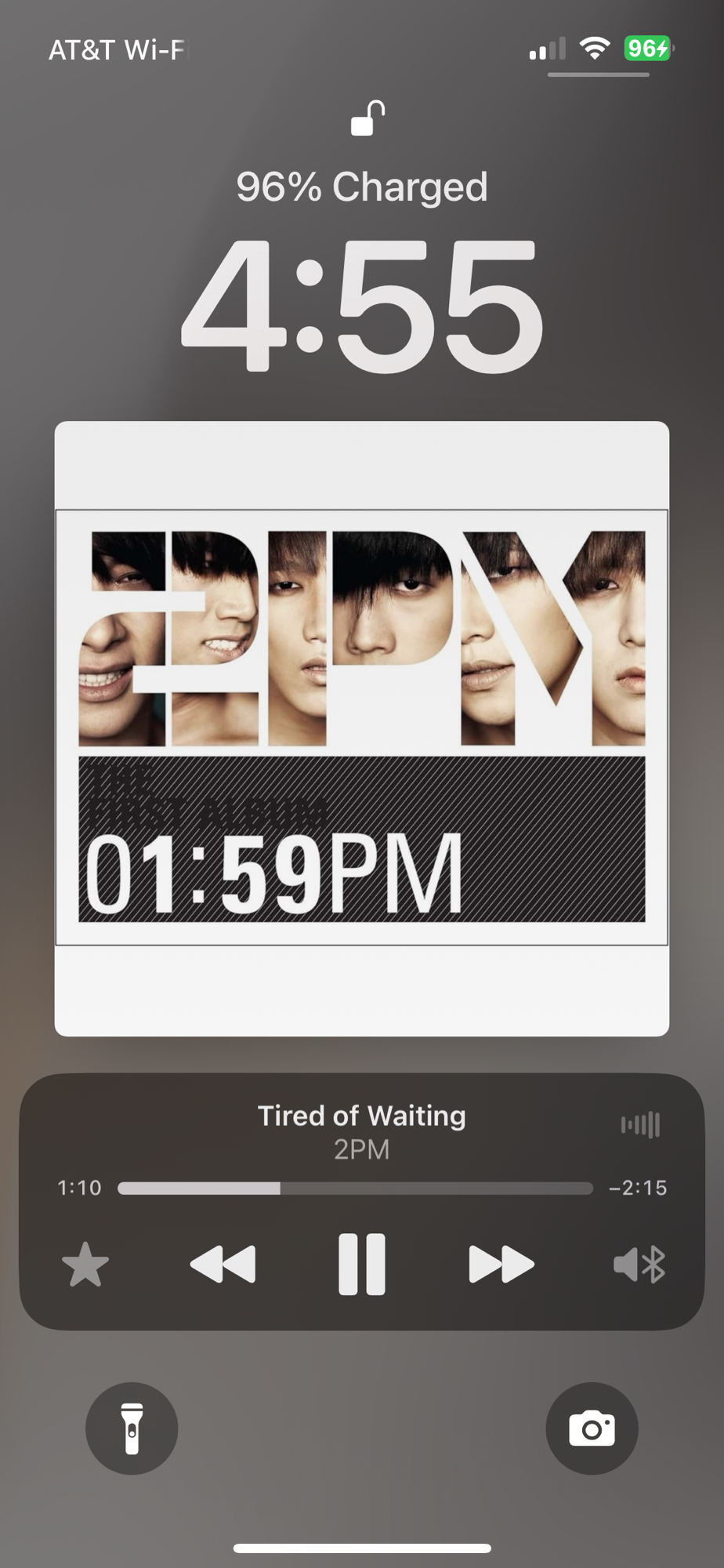Favorite this song with the star

(x=85, y=1265)
